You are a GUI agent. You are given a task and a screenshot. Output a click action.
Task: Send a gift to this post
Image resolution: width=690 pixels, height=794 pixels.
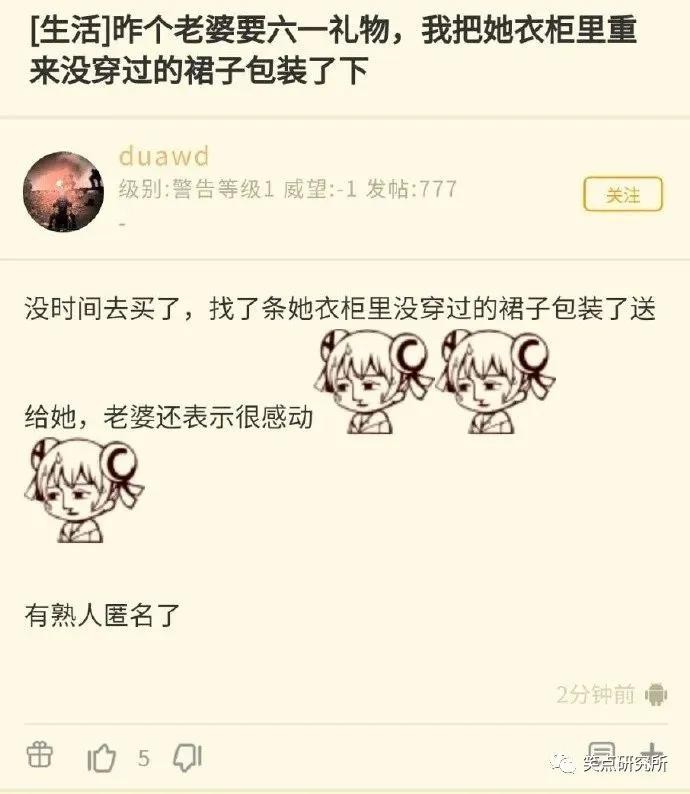39,755
